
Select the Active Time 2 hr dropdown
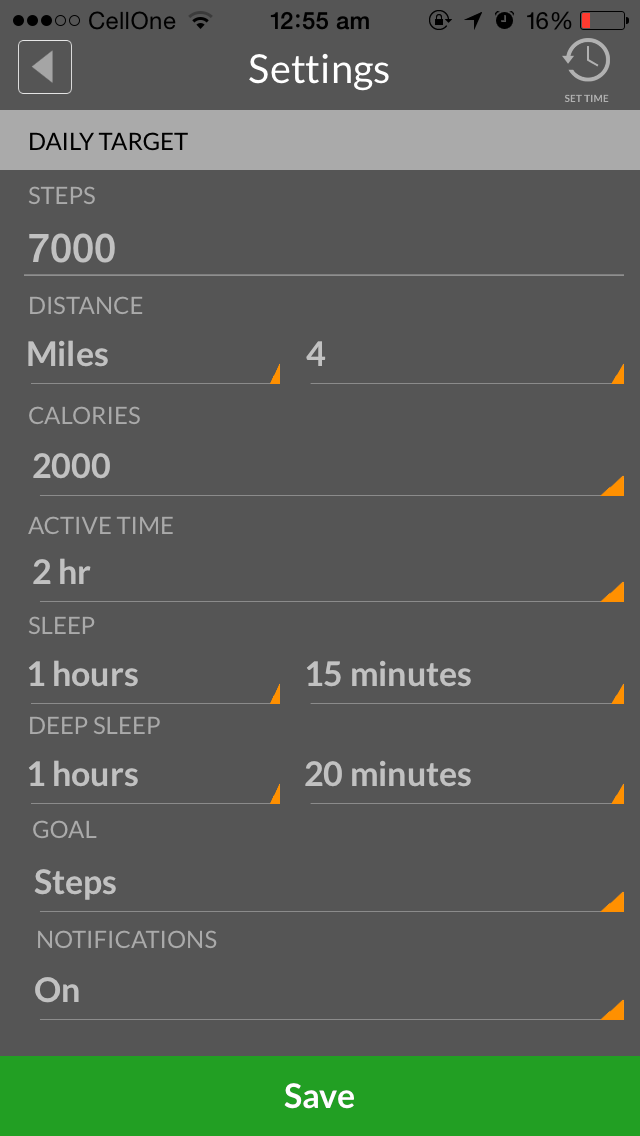(328, 573)
